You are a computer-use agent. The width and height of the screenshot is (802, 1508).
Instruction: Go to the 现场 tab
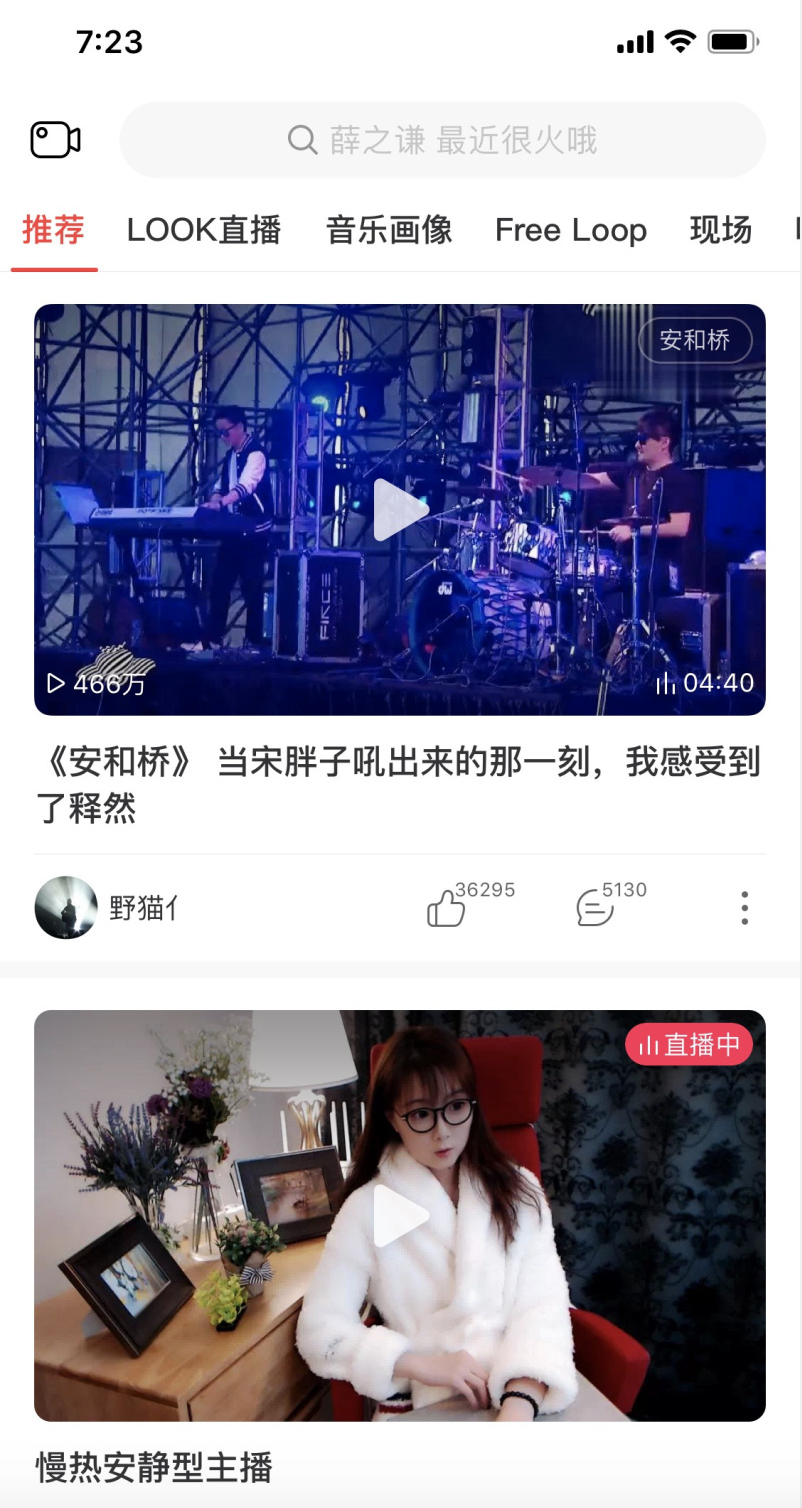720,230
